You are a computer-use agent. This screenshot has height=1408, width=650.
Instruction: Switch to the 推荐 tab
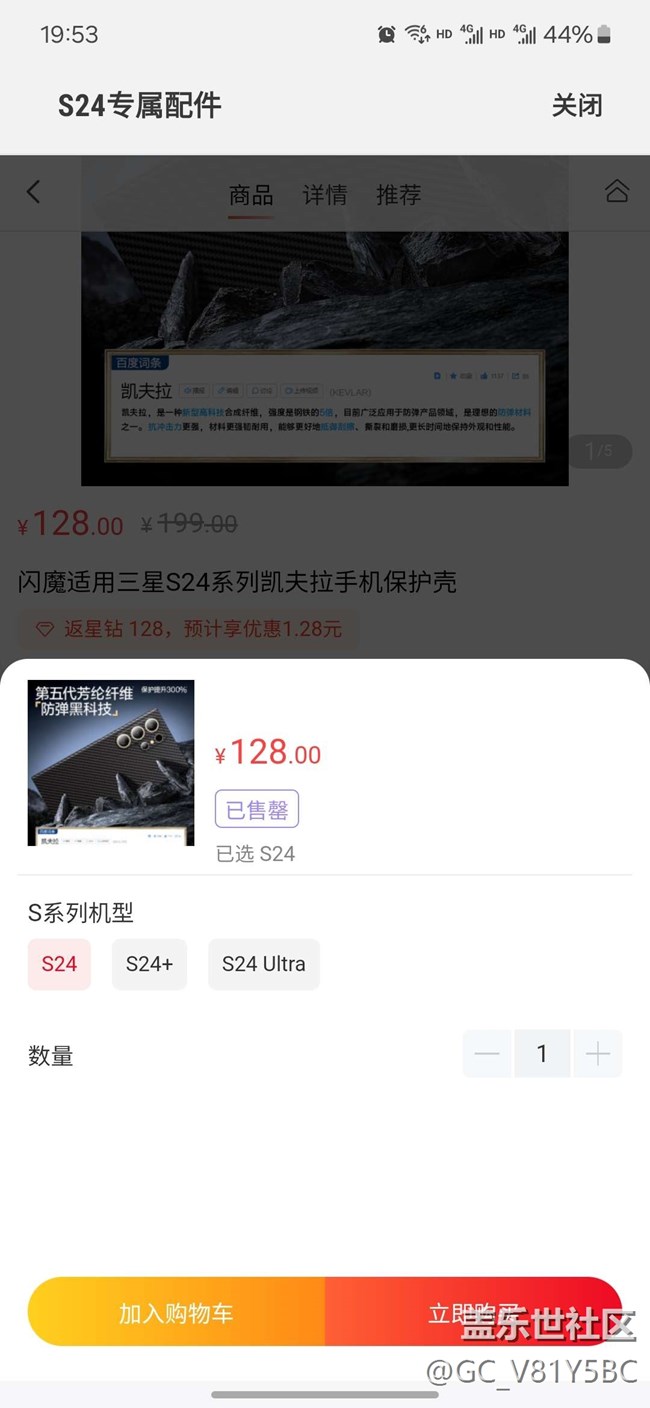[x=398, y=195]
